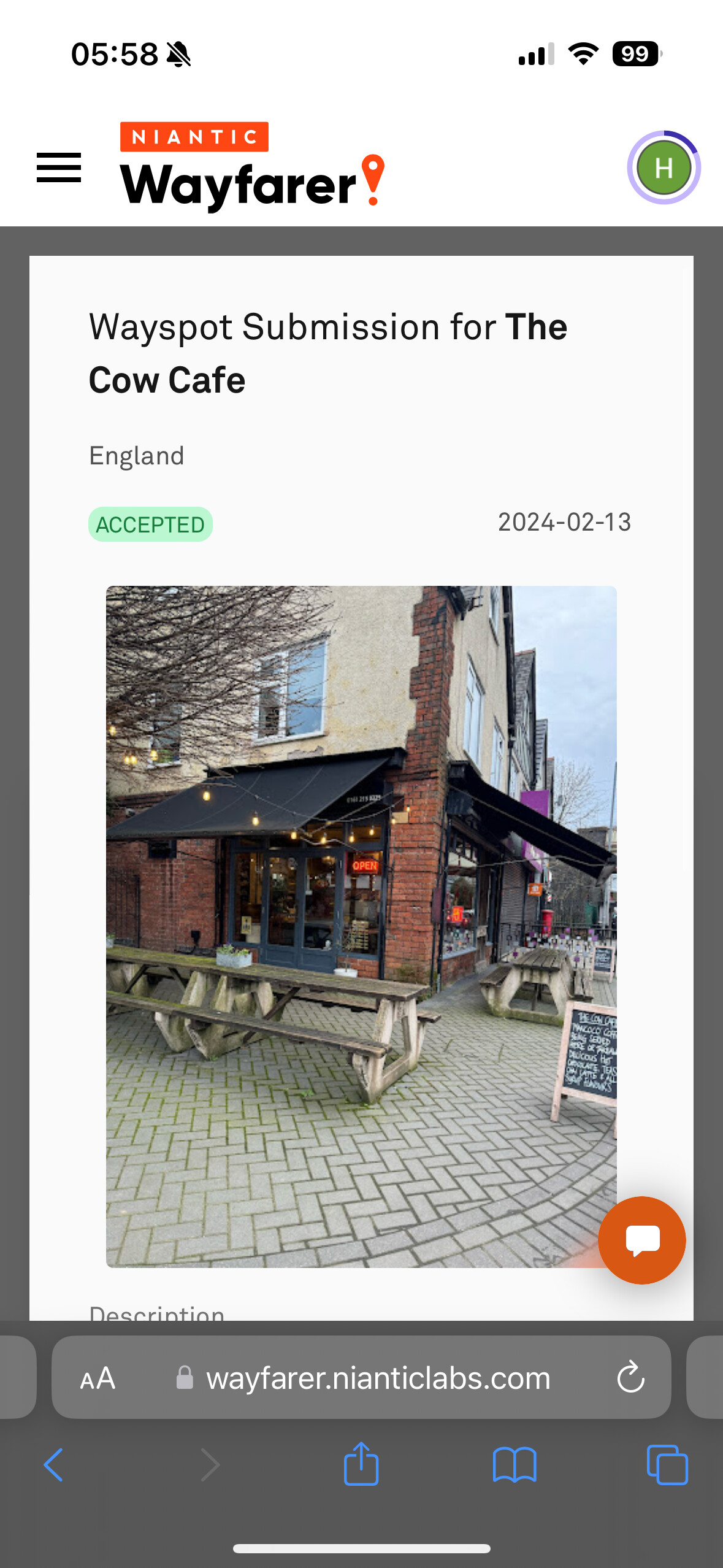This screenshot has width=723, height=1568.
Task: Share this page via the share icon
Action: [361, 1463]
